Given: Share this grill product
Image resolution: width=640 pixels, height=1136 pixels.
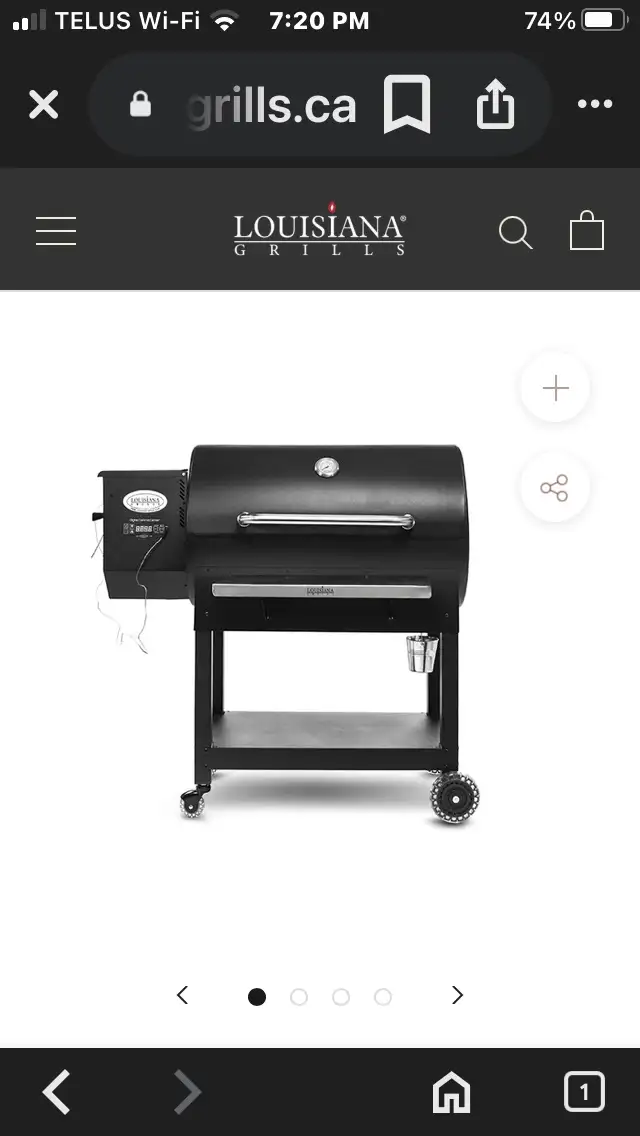Looking at the screenshot, I should point(554,488).
